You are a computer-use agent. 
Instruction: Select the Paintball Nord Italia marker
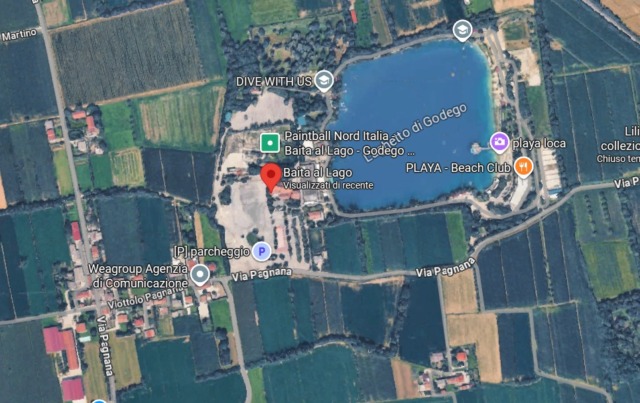pyautogui.click(x=268, y=143)
